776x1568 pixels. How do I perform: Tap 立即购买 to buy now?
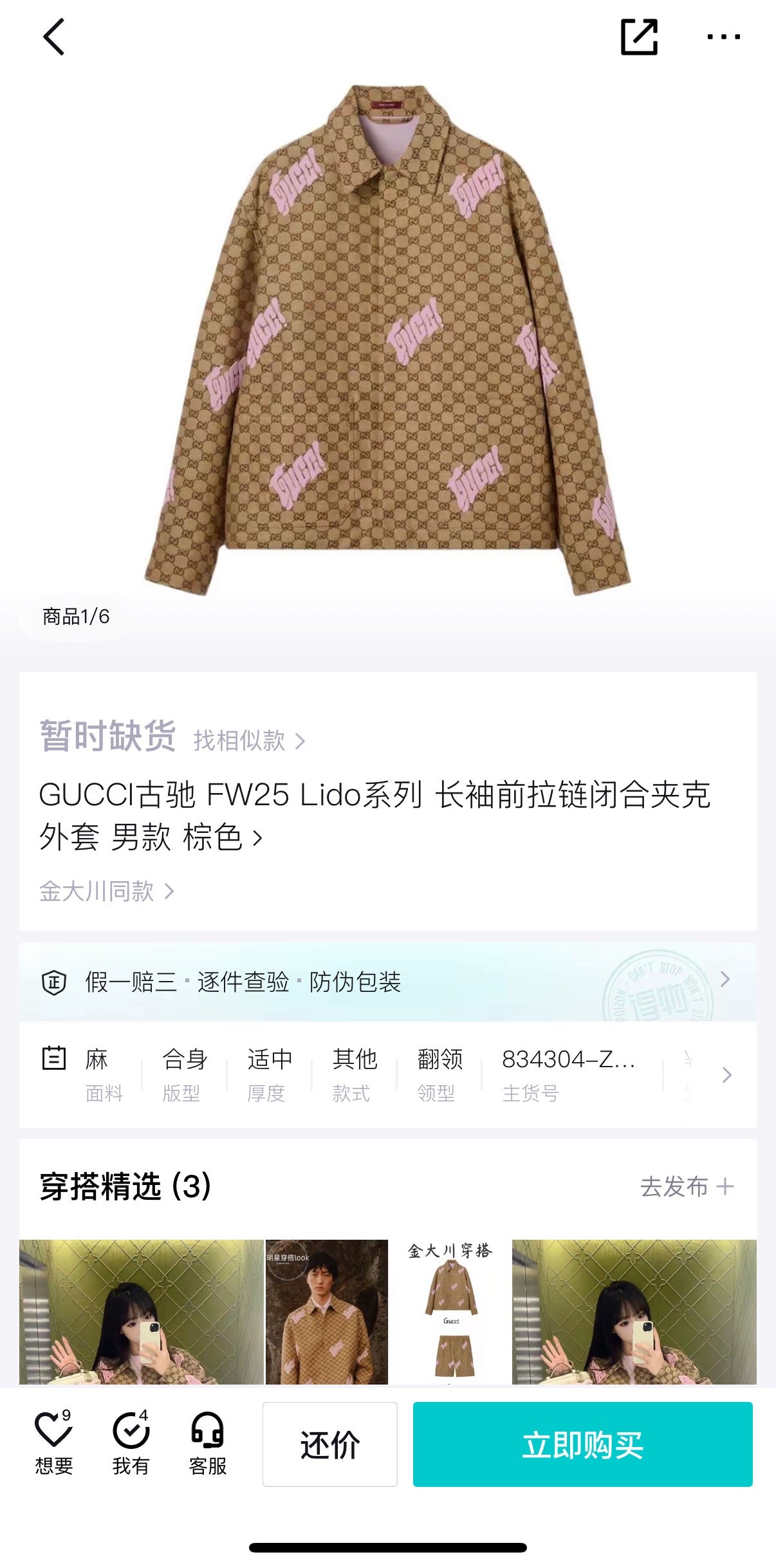pyautogui.click(x=582, y=1444)
